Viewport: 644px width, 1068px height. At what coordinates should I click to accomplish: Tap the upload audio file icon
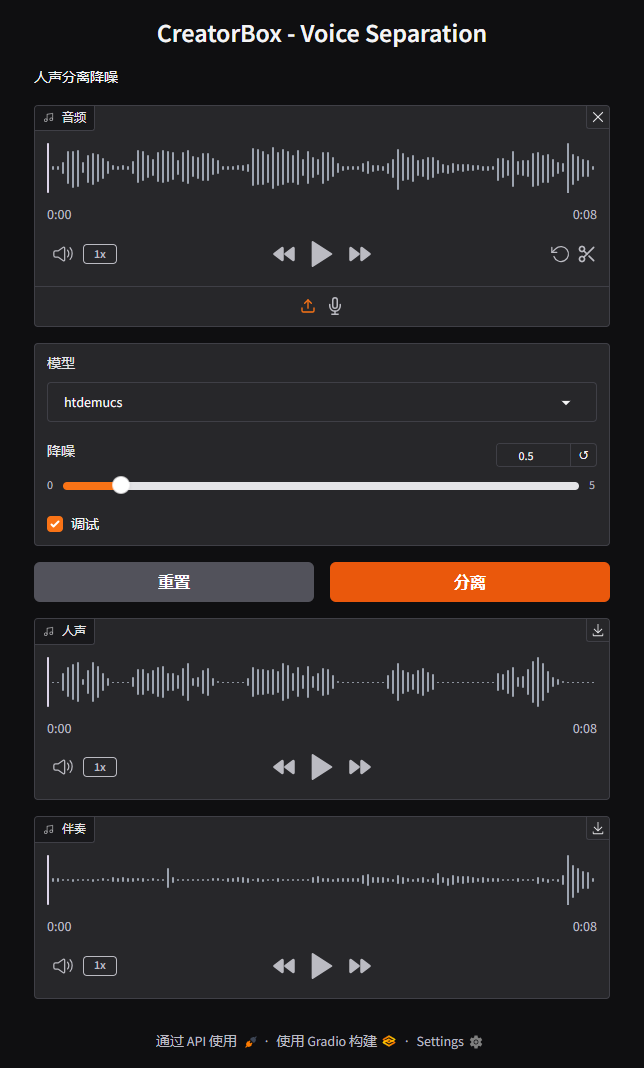click(308, 306)
